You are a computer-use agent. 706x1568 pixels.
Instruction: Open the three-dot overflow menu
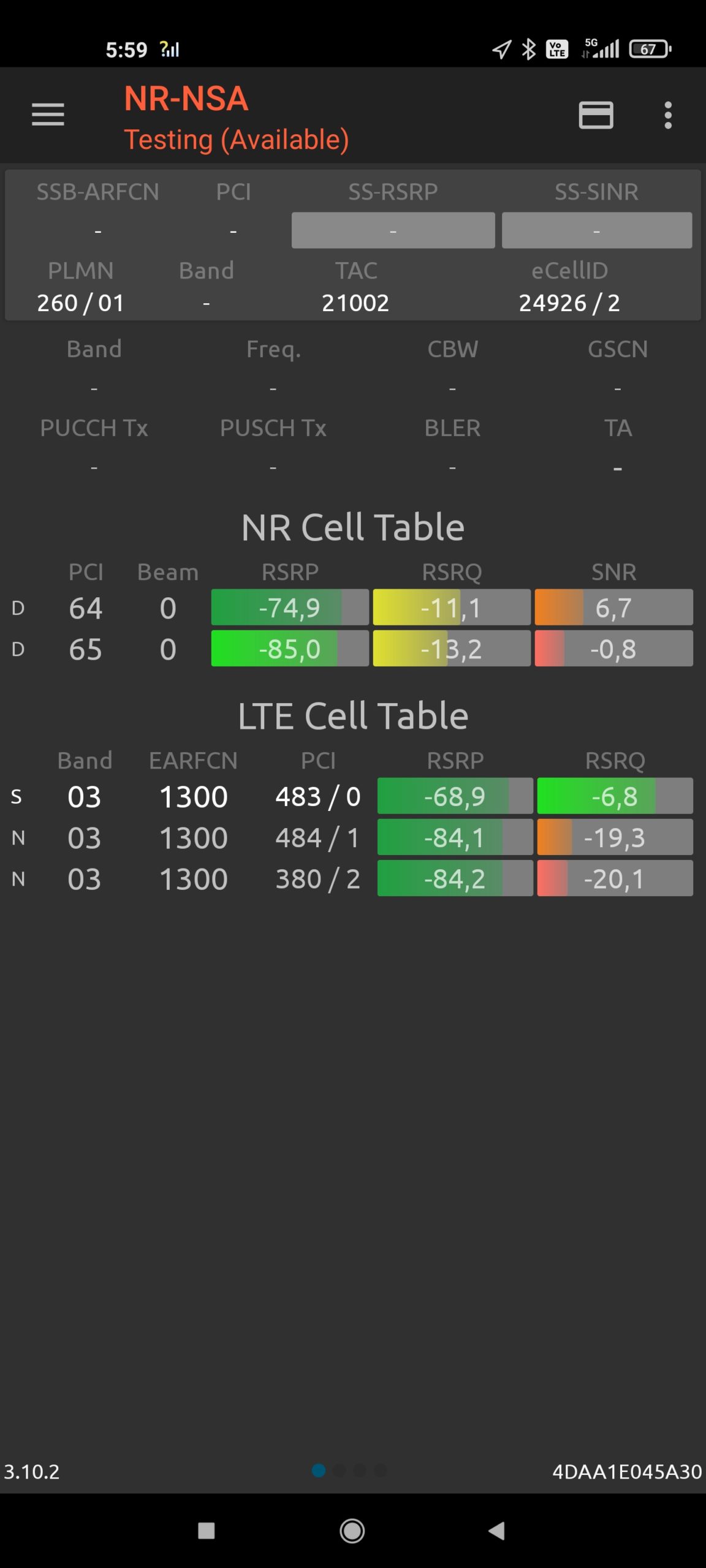click(668, 115)
